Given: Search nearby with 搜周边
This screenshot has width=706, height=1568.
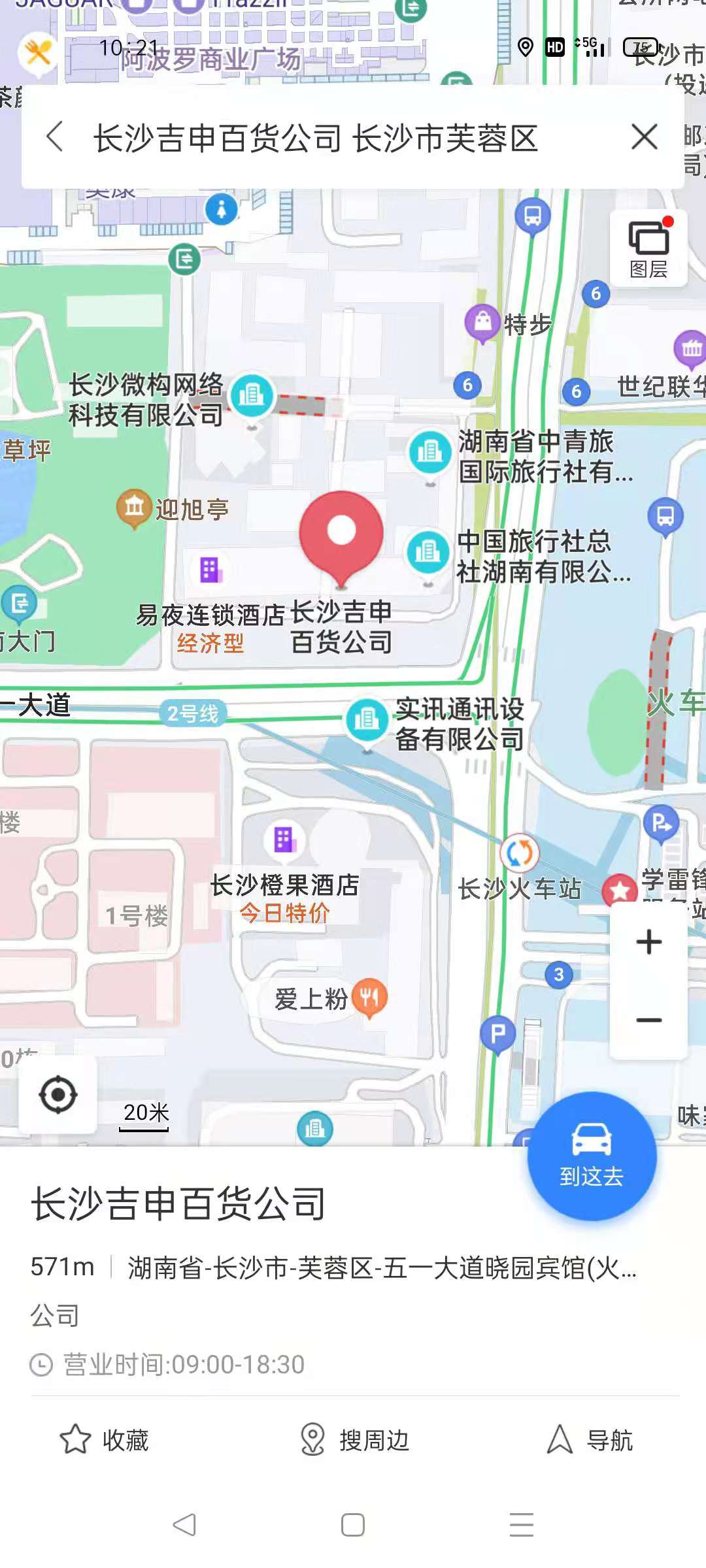Looking at the screenshot, I should click(x=355, y=1439).
